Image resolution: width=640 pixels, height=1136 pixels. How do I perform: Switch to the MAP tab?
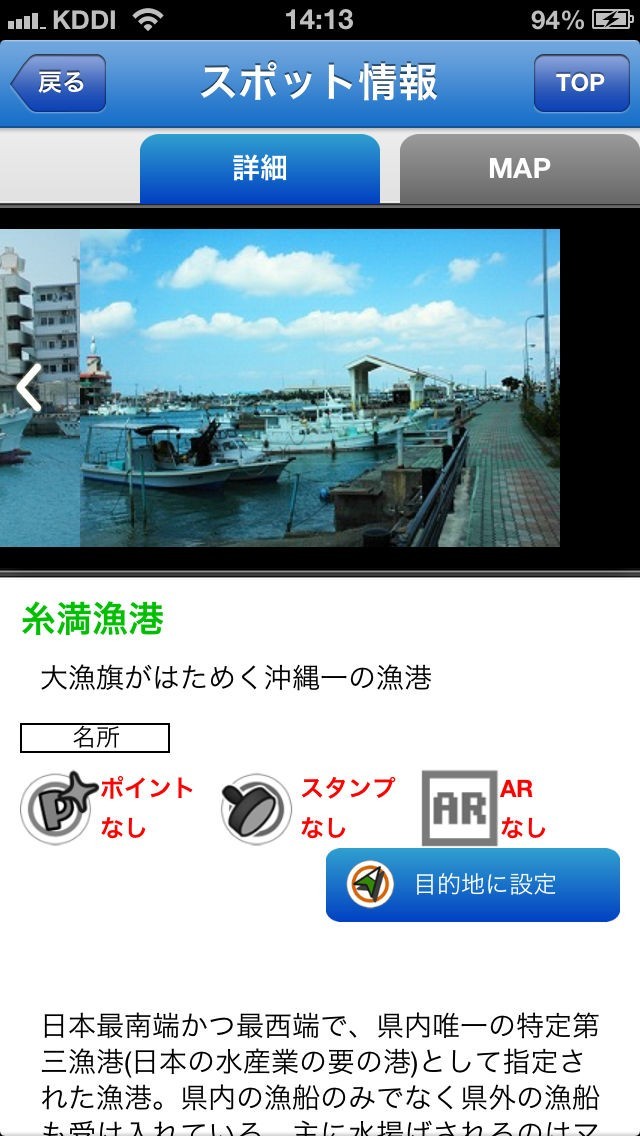(x=519, y=168)
